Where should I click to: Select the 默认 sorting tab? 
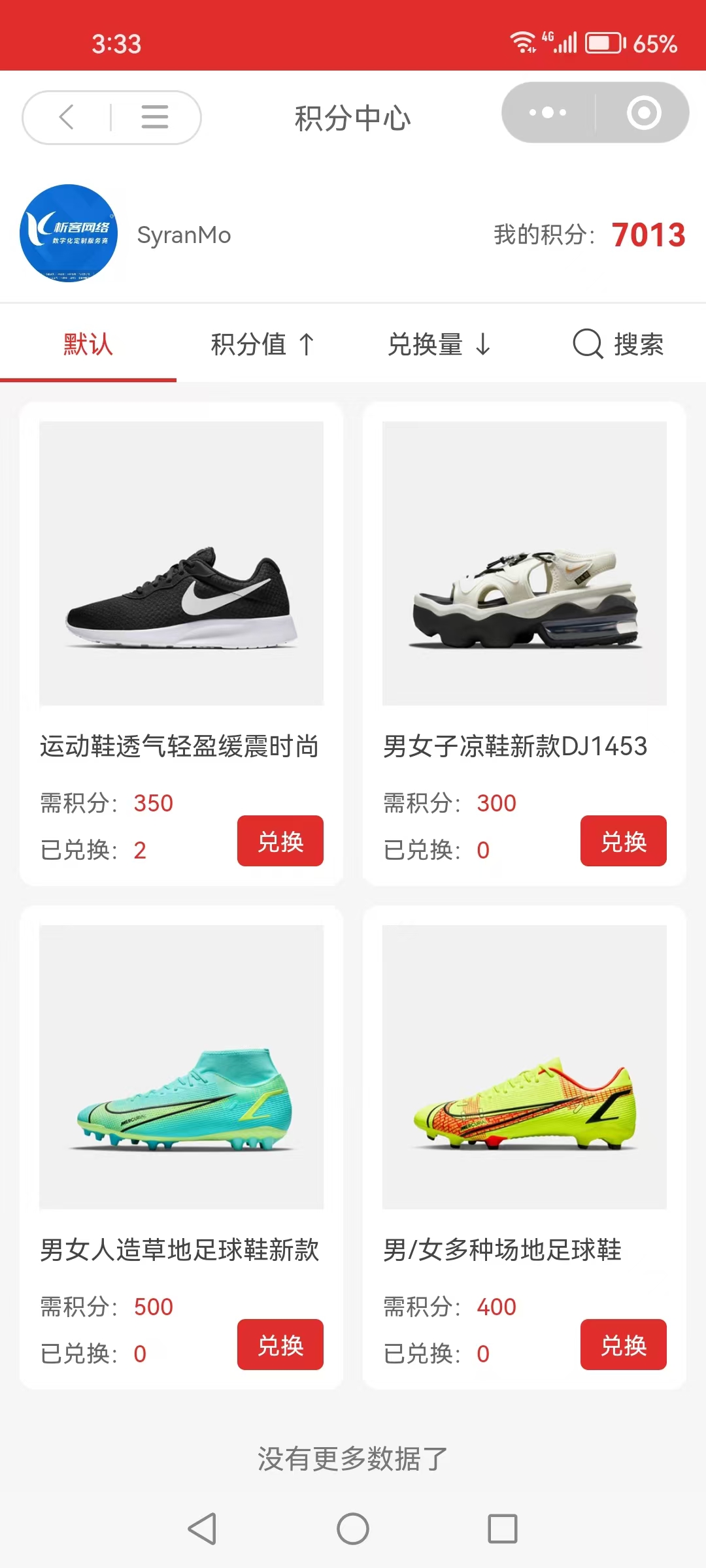[88, 344]
